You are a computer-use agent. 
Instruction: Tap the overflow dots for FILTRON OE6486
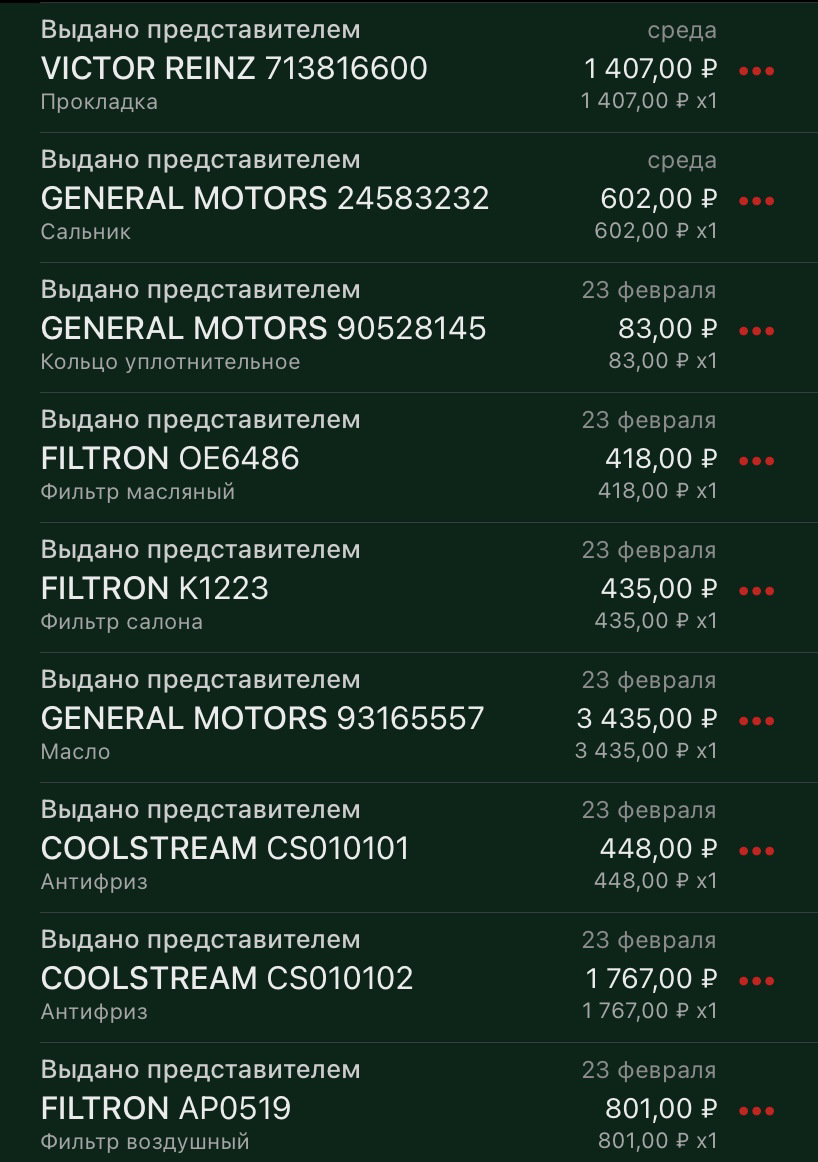click(x=756, y=461)
